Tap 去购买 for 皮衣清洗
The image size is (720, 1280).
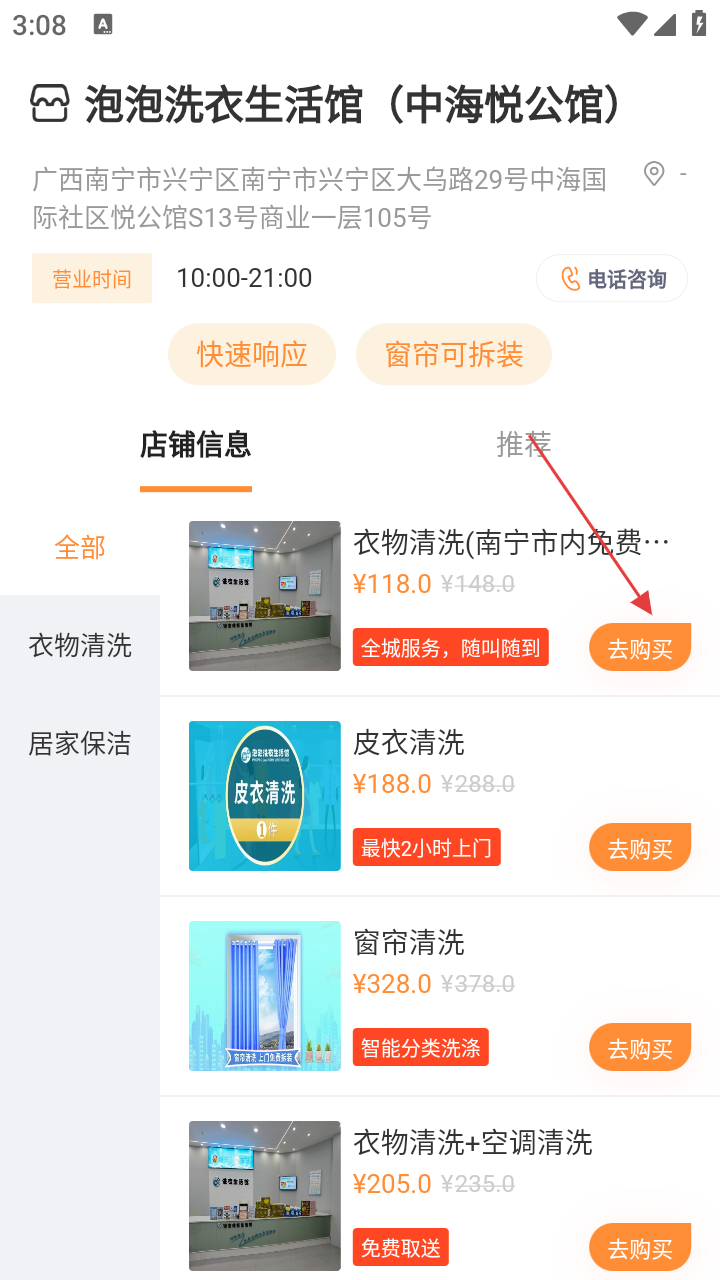640,848
